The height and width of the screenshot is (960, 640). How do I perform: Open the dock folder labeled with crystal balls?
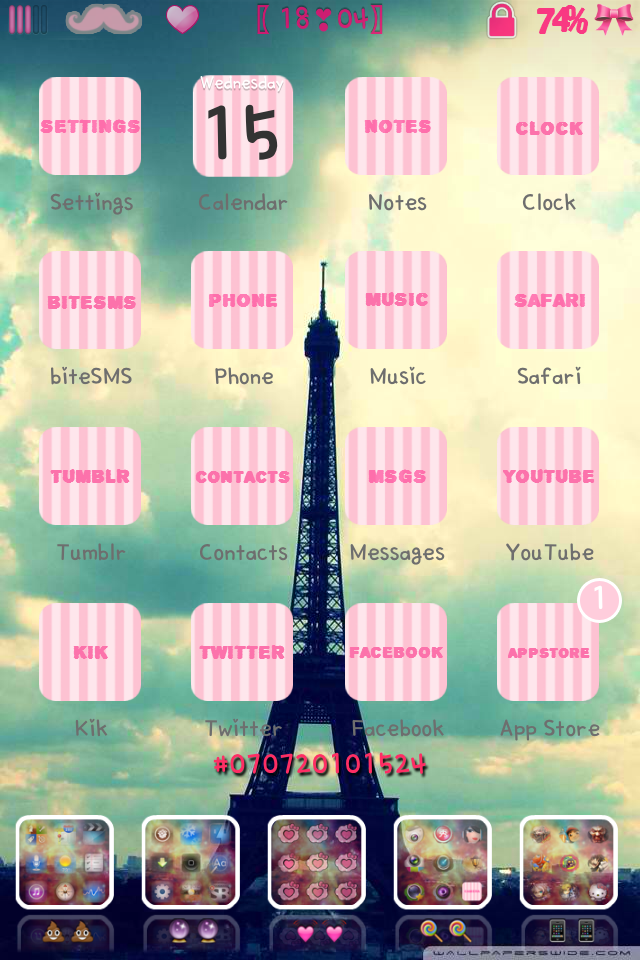point(191,862)
